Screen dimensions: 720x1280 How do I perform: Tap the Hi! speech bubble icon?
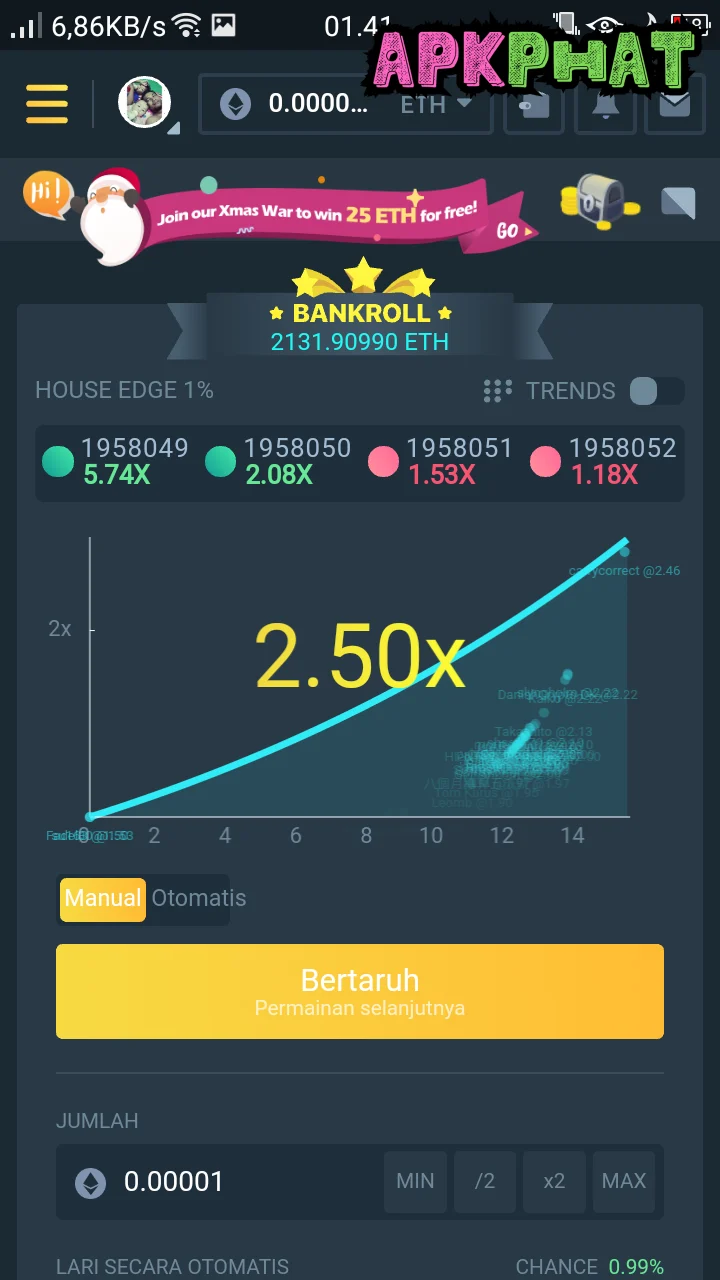(47, 195)
